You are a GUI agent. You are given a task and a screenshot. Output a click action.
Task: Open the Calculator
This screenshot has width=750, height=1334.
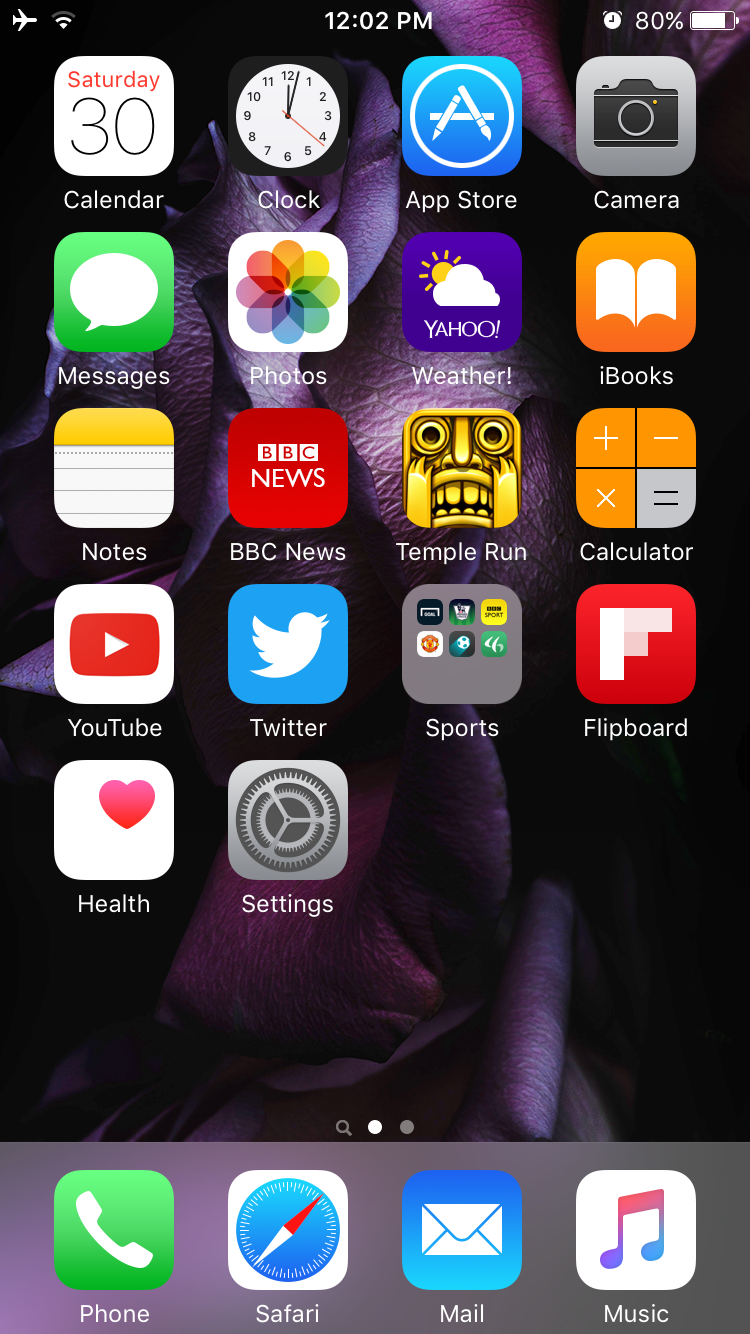tap(636, 468)
